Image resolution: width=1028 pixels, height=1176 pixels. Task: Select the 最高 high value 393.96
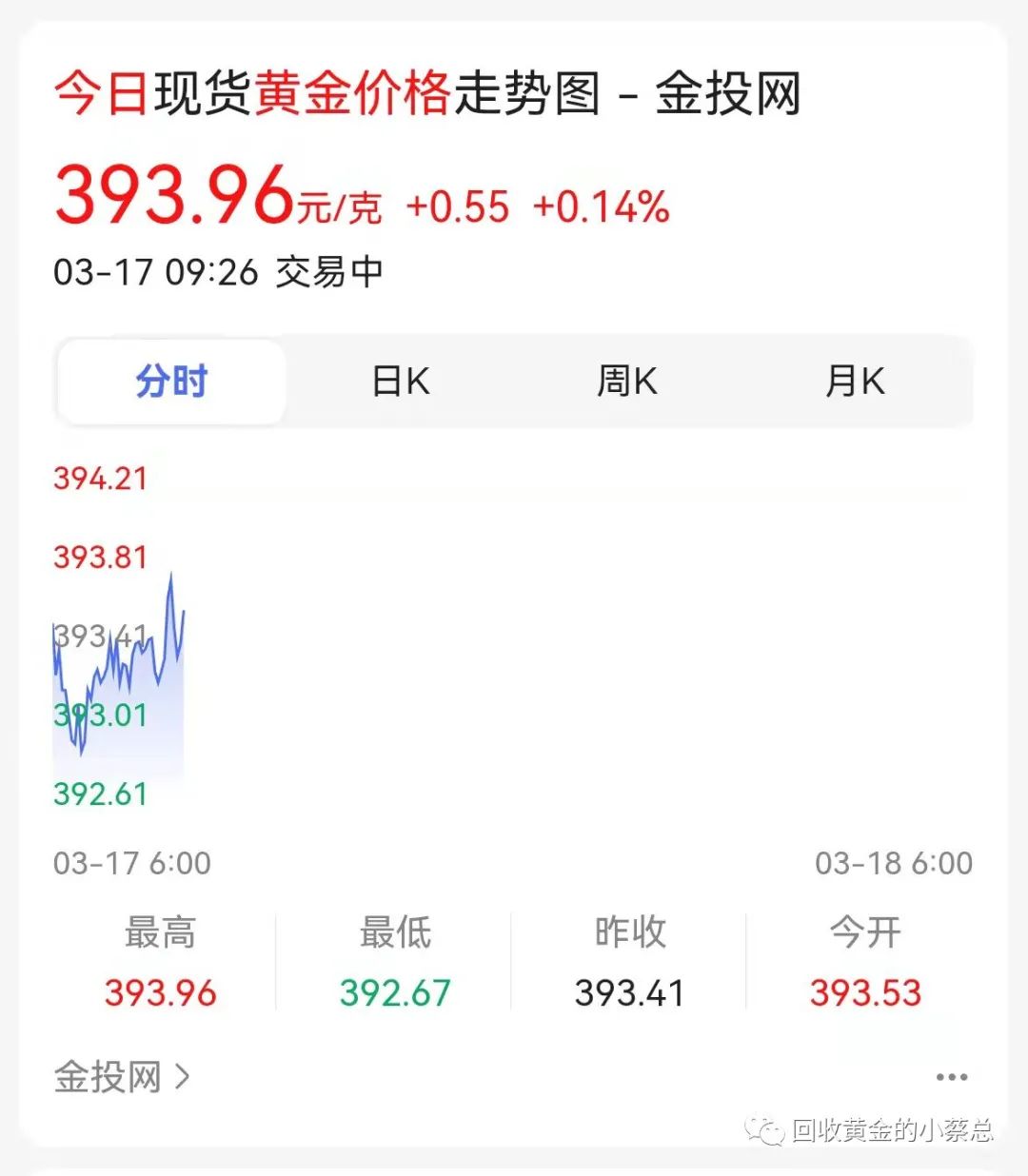[x=160, y=992]
